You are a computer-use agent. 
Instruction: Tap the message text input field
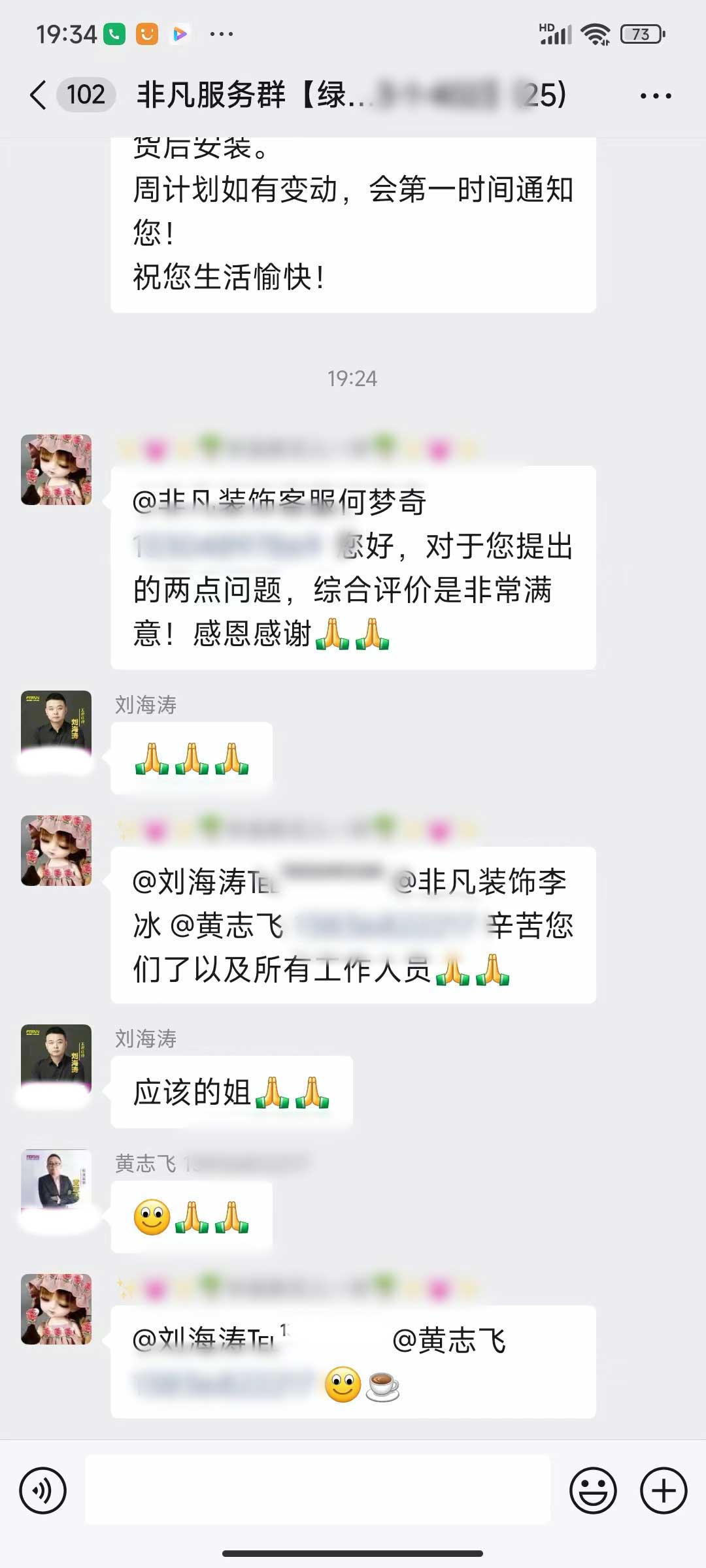318,1491
